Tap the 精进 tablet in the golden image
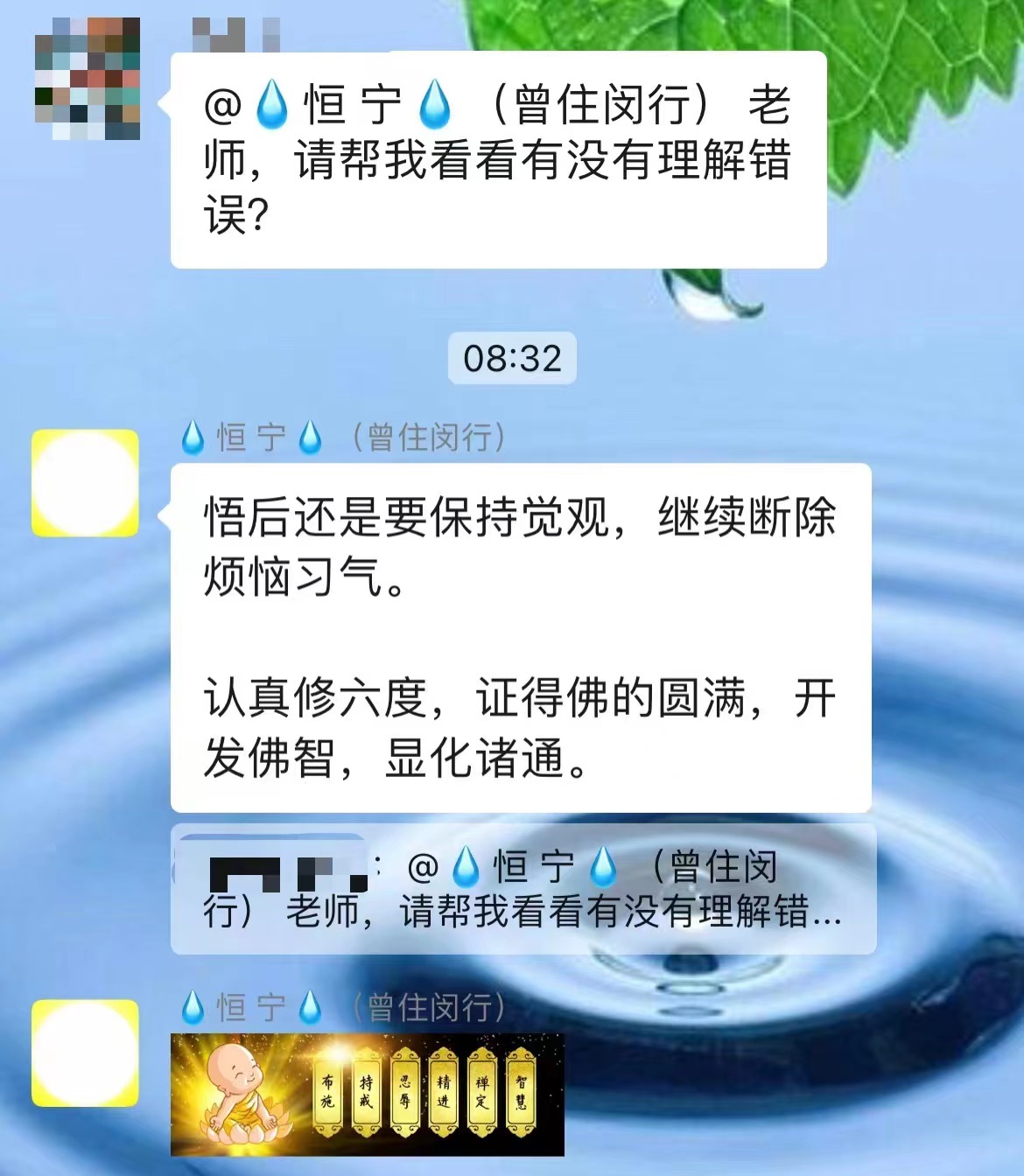The image size is (1024, 1176). [443, 1091]
